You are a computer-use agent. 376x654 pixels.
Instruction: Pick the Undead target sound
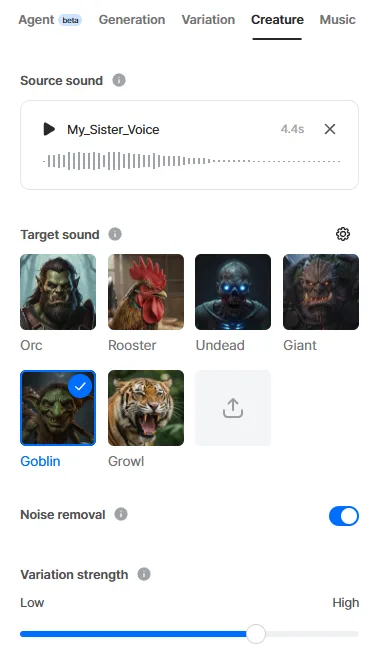coord(233,292)
